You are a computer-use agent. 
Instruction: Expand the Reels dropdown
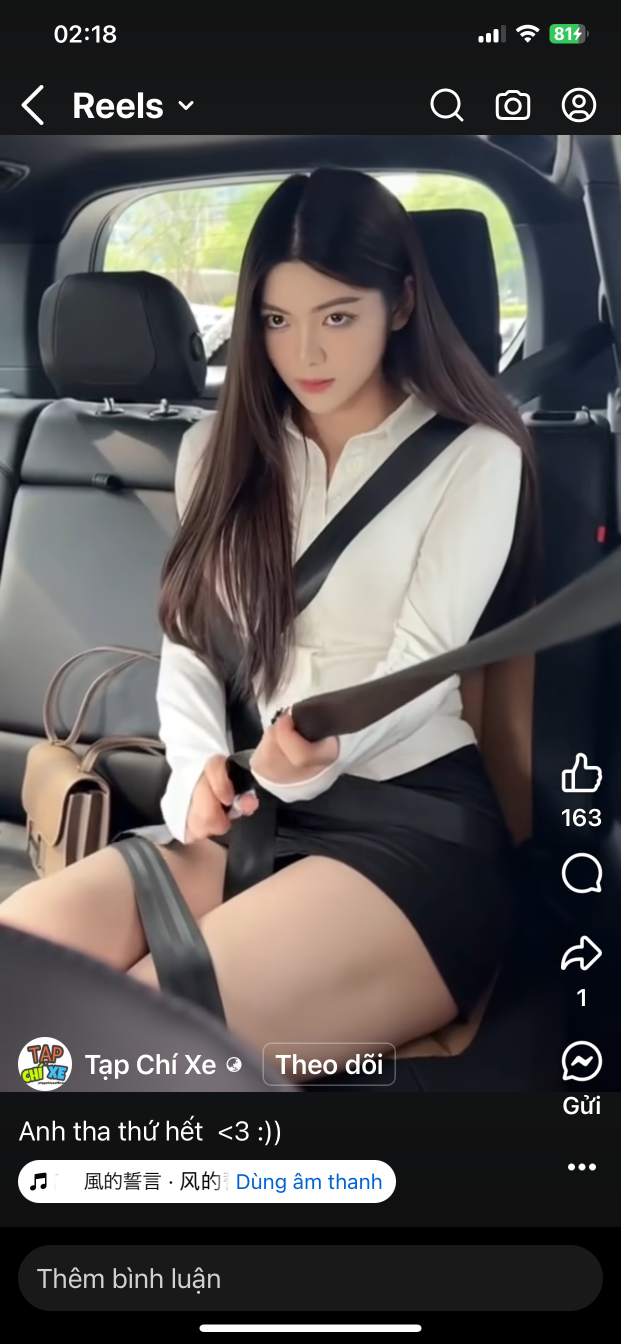pyautogui.click(x=186, y=105)
